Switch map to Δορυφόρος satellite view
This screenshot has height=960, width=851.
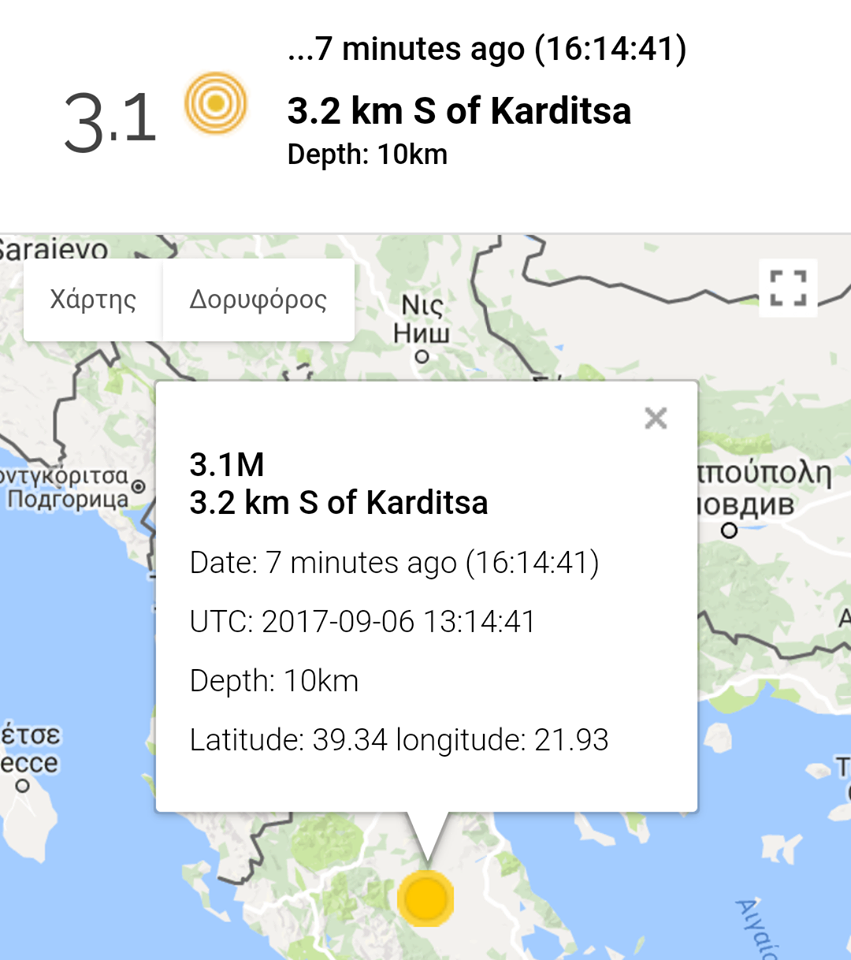(258, 300)
